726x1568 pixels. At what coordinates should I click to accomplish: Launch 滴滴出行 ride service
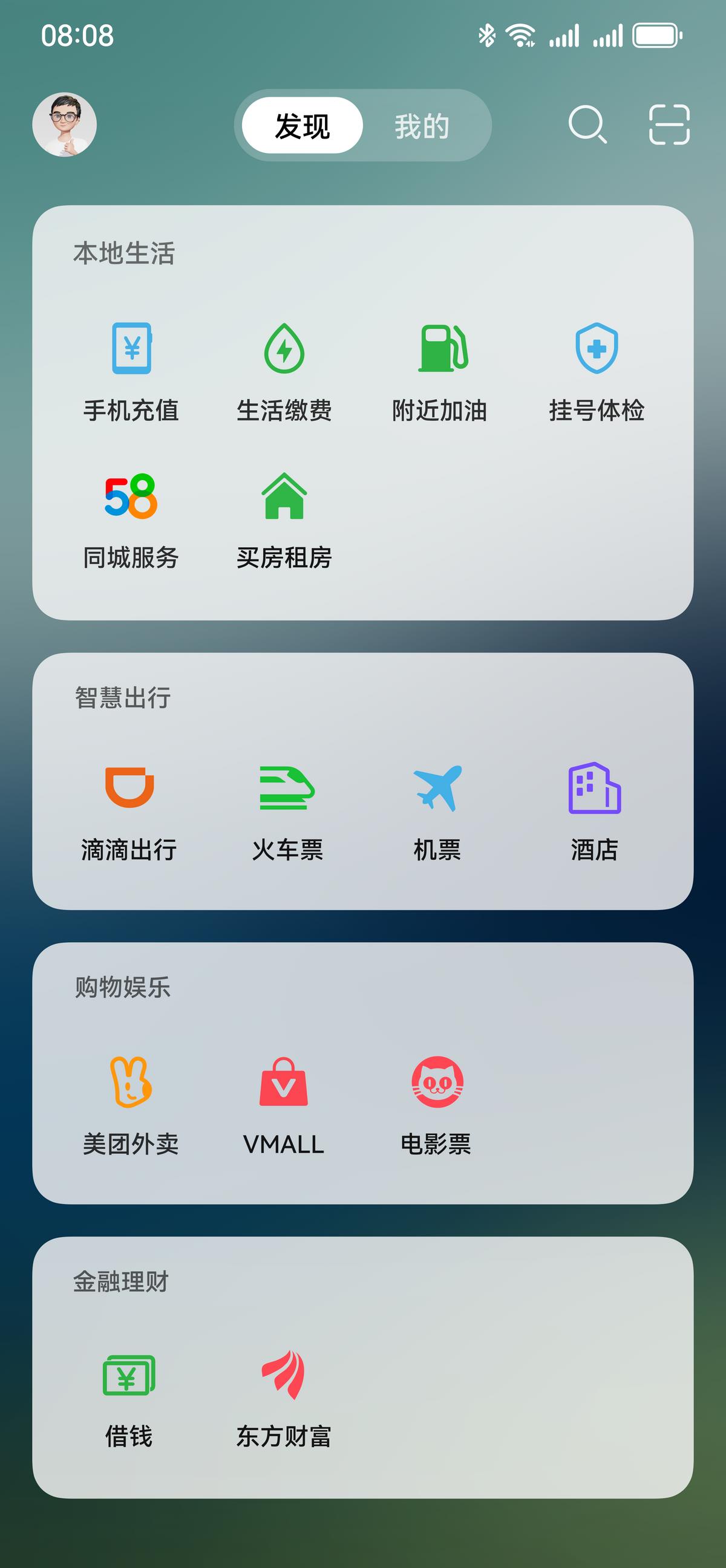129,811
